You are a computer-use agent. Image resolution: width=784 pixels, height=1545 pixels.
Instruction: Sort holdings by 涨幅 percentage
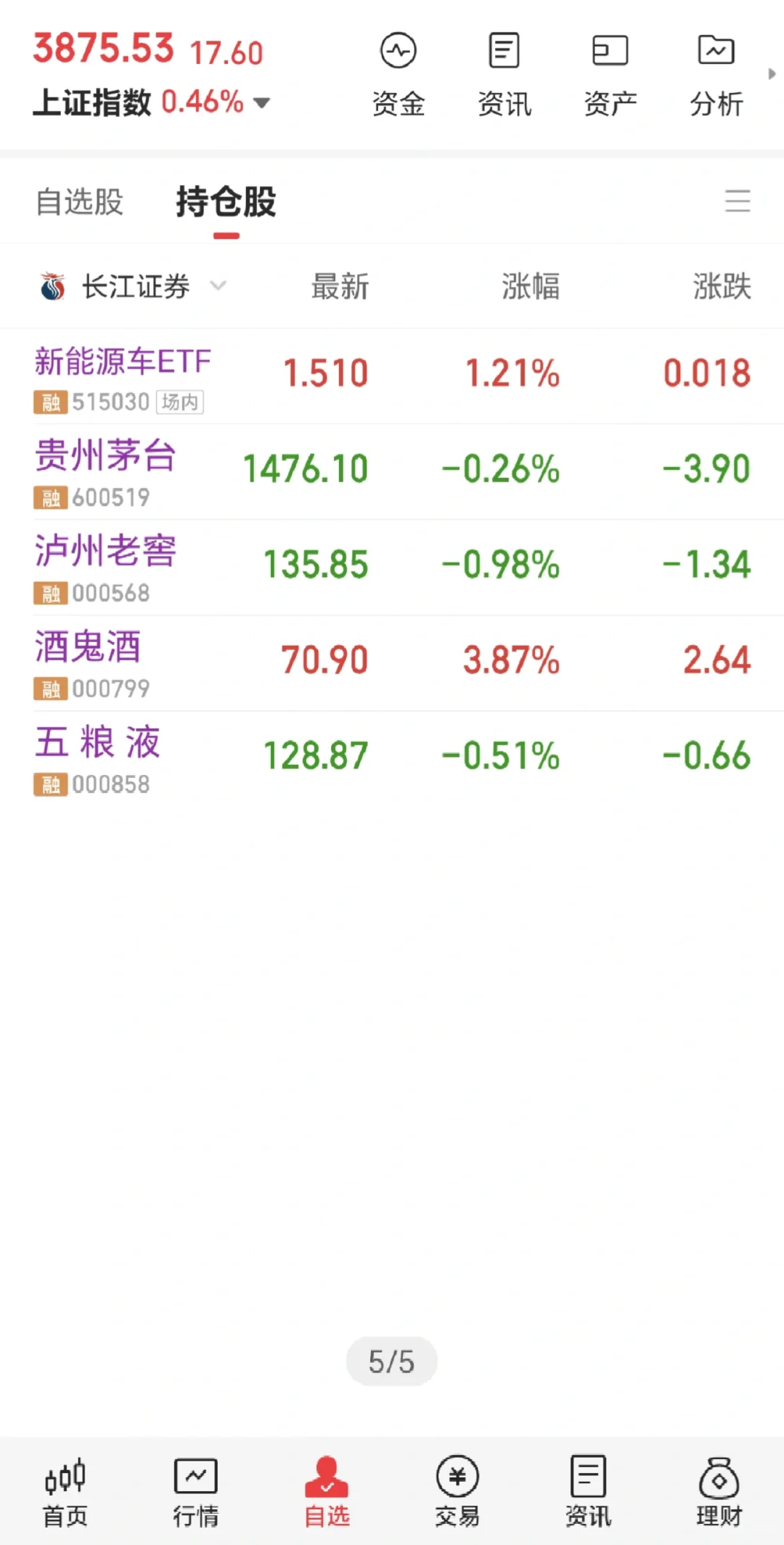click(531, 286)
